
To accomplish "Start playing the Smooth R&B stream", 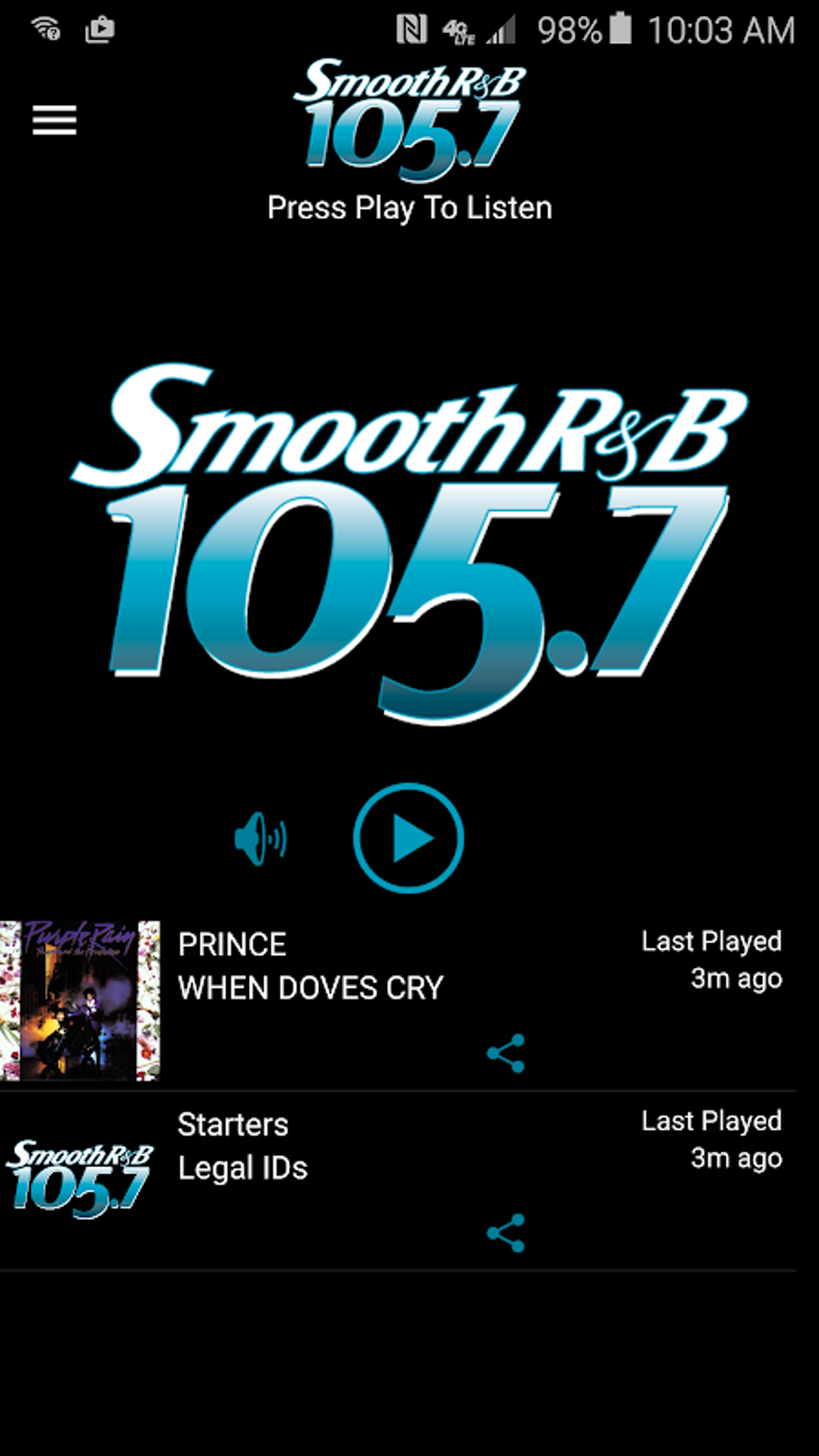I will point(409,838).
